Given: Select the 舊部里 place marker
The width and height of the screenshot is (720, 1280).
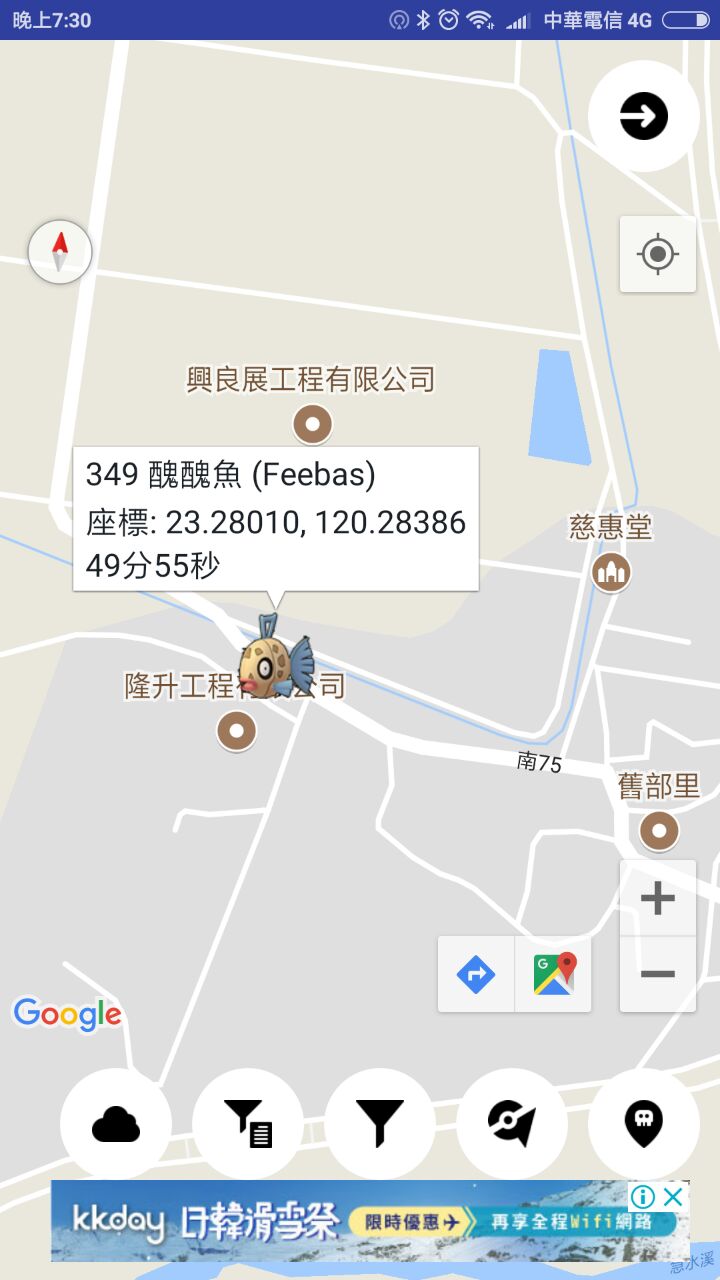Looking at the screenshot, I should [659, 830].
